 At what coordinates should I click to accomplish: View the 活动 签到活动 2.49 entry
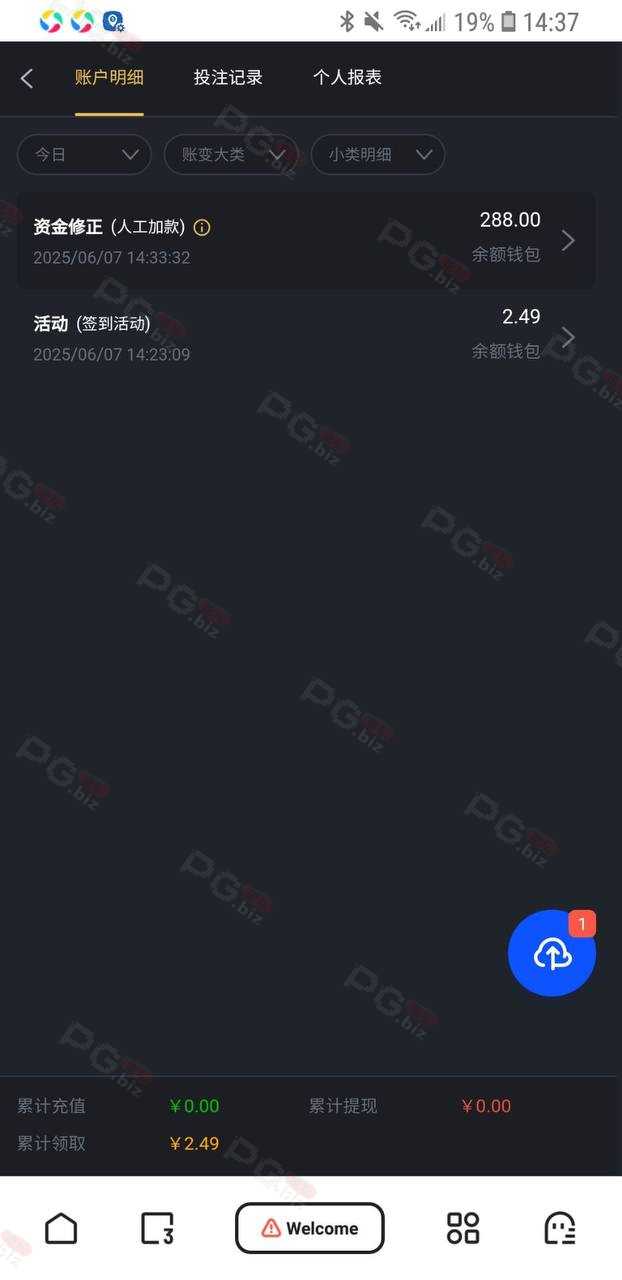[306, 337]
